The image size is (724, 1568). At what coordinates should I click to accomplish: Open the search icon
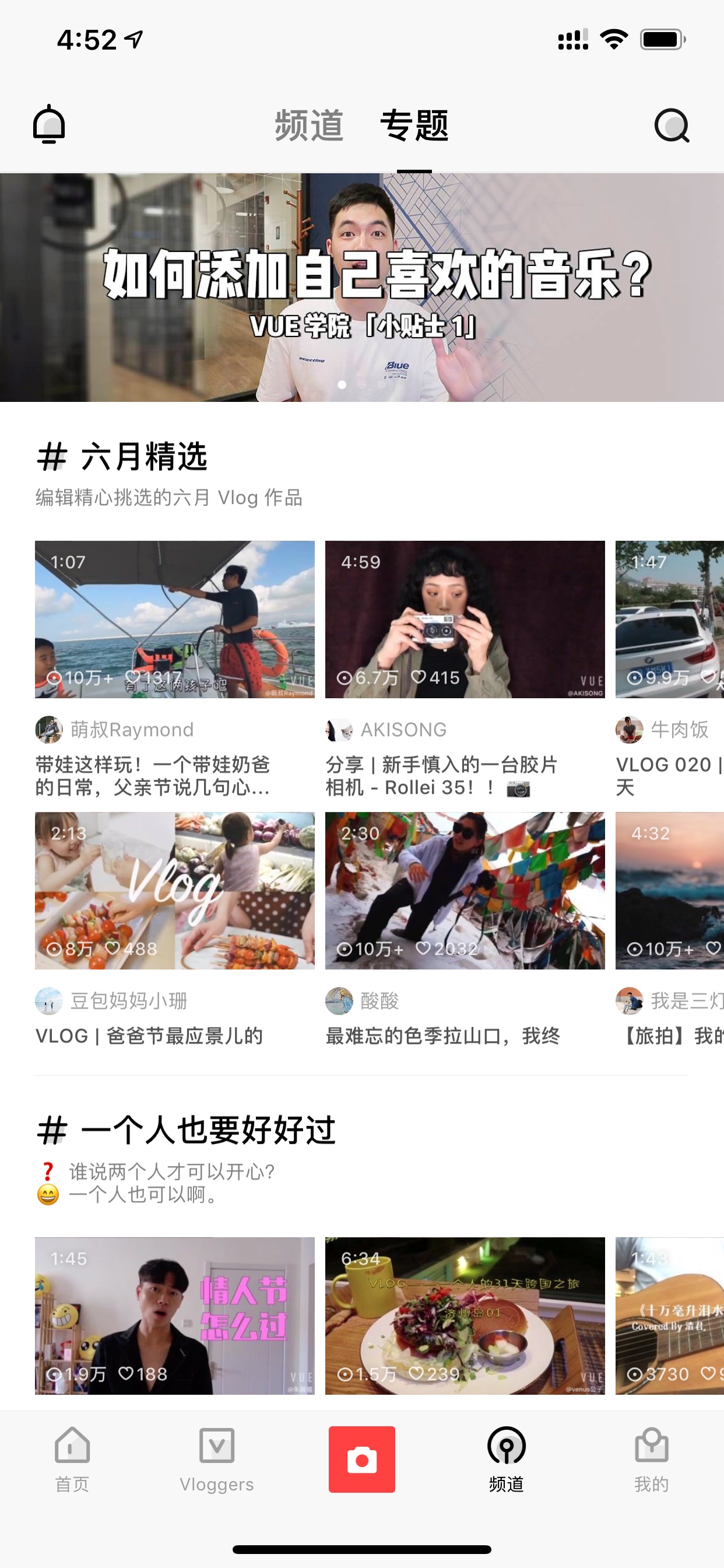pyautogui.click(x=672, y=125)
